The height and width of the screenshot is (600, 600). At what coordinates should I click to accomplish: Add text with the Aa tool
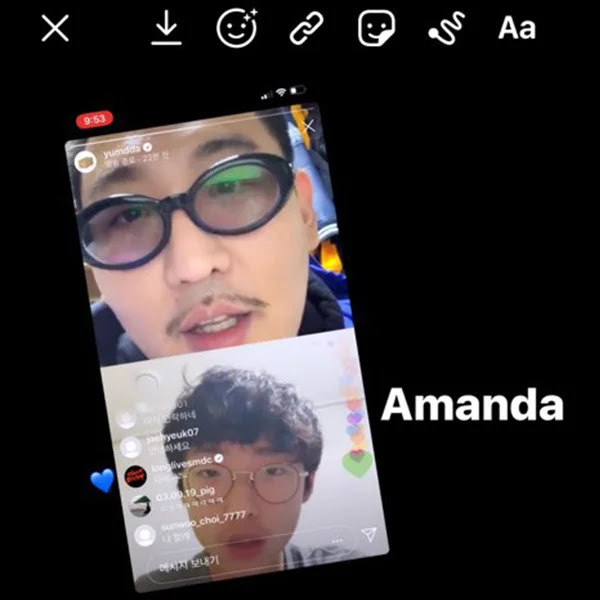coord(517,29)
